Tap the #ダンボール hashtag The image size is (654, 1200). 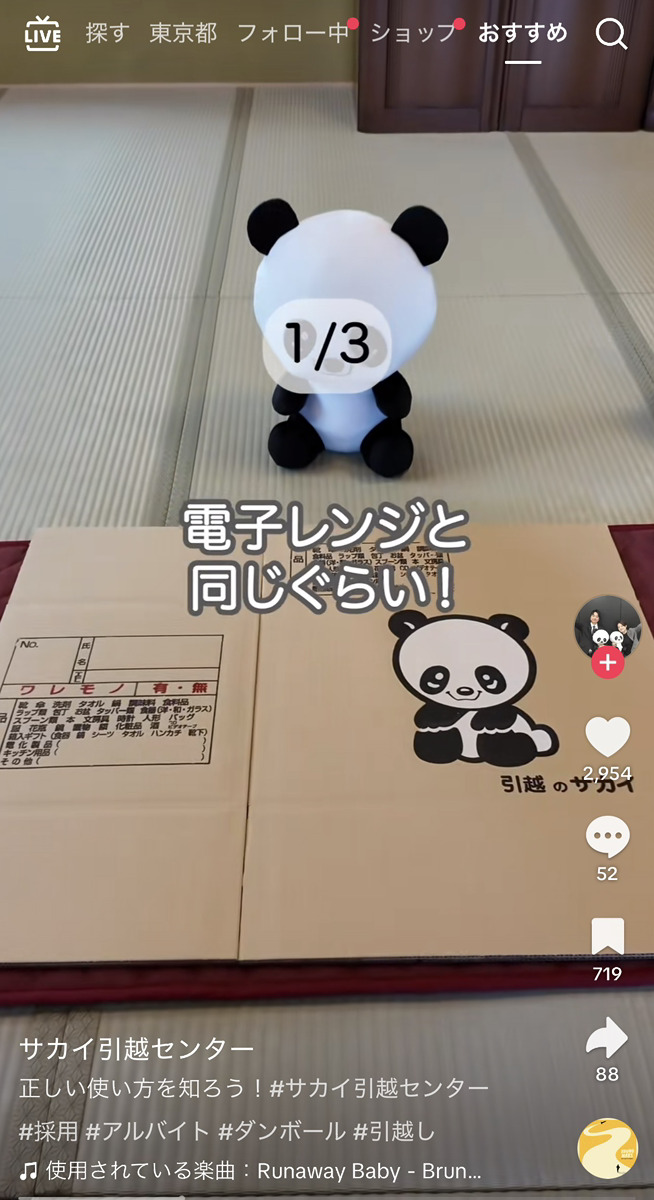[x=280, y=1131]
